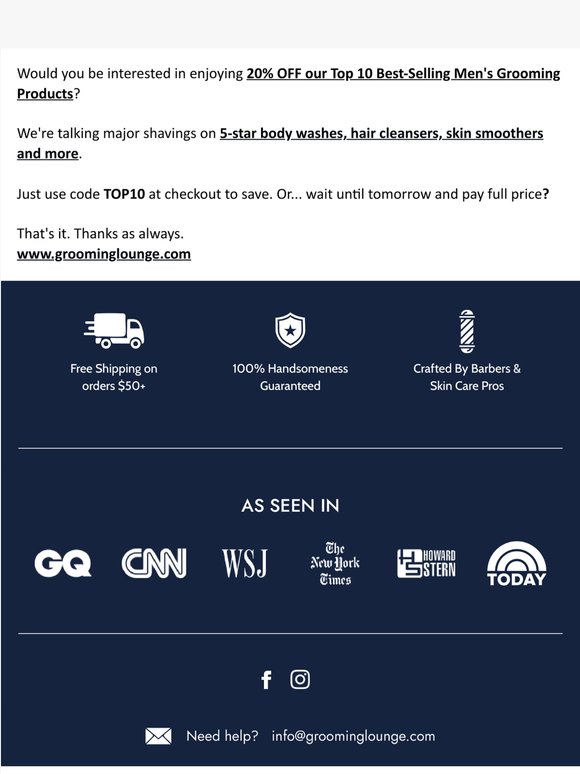Open the 20% OFF Top 10 Best-Selling link
Viewport: 580px width, 774px height.
(x=403, y=74)
